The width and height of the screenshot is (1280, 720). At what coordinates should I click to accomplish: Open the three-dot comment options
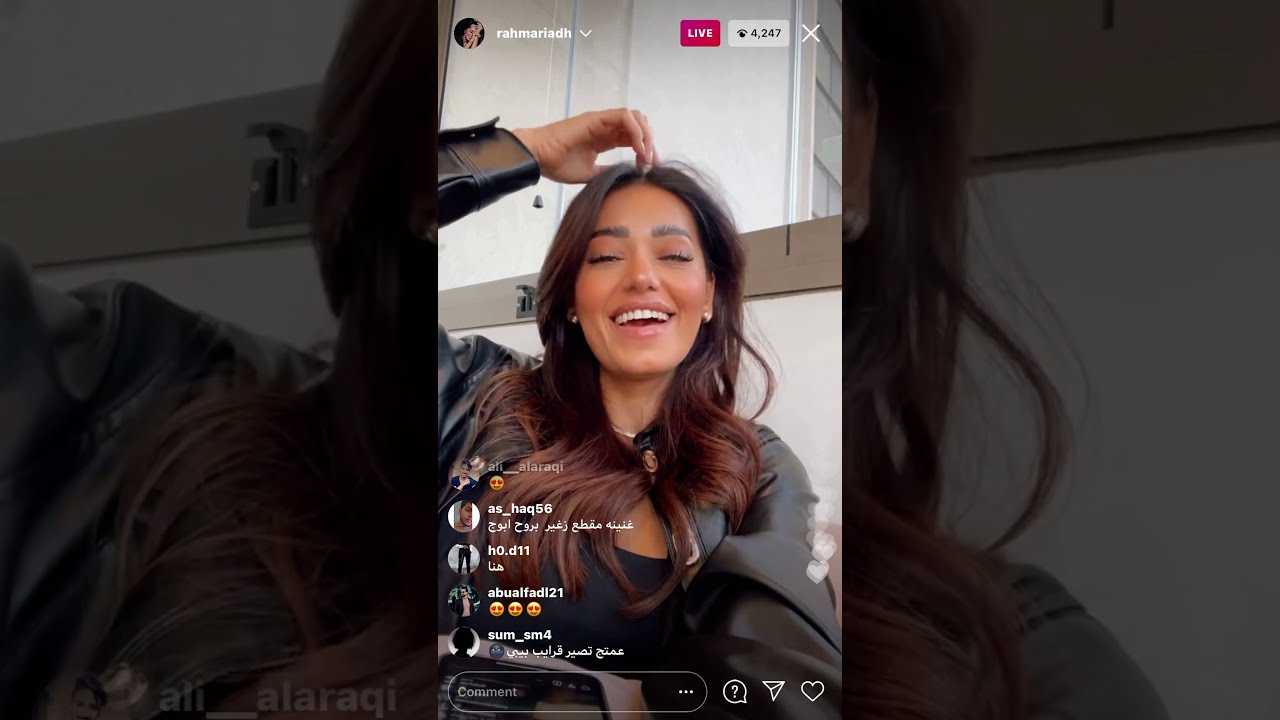(x=686, y=692)
